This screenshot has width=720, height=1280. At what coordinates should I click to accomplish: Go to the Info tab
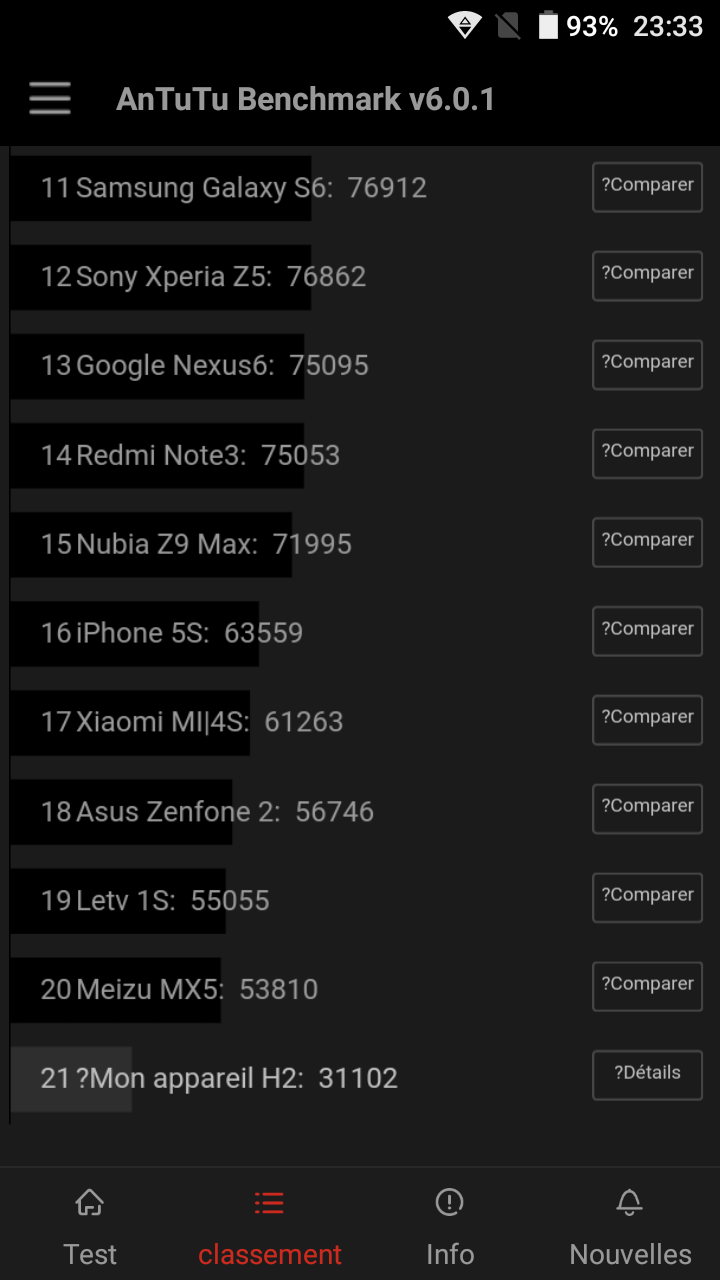(450, 1226)
